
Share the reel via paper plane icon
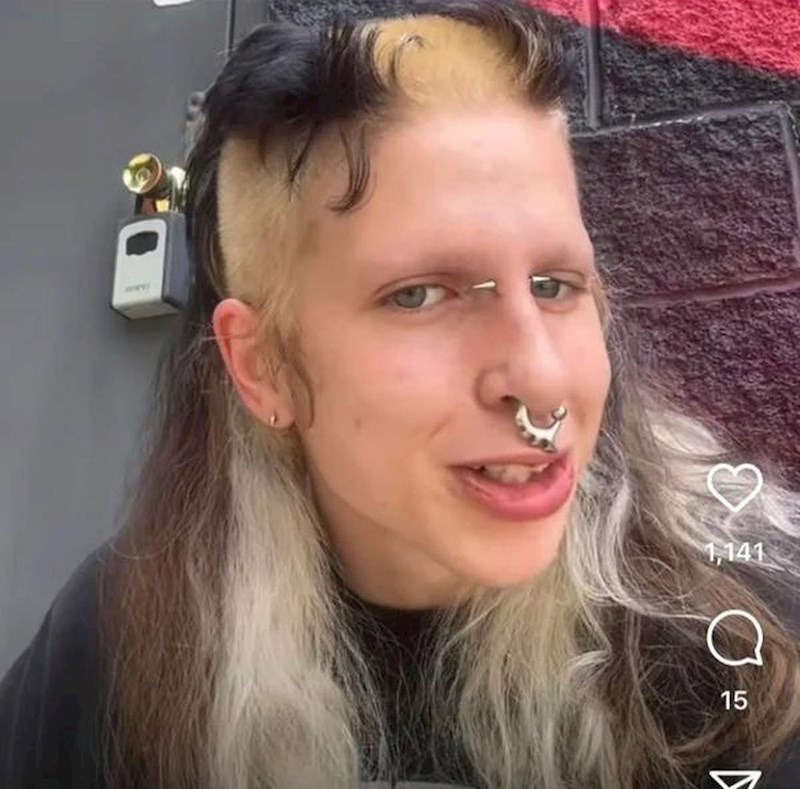734,779
